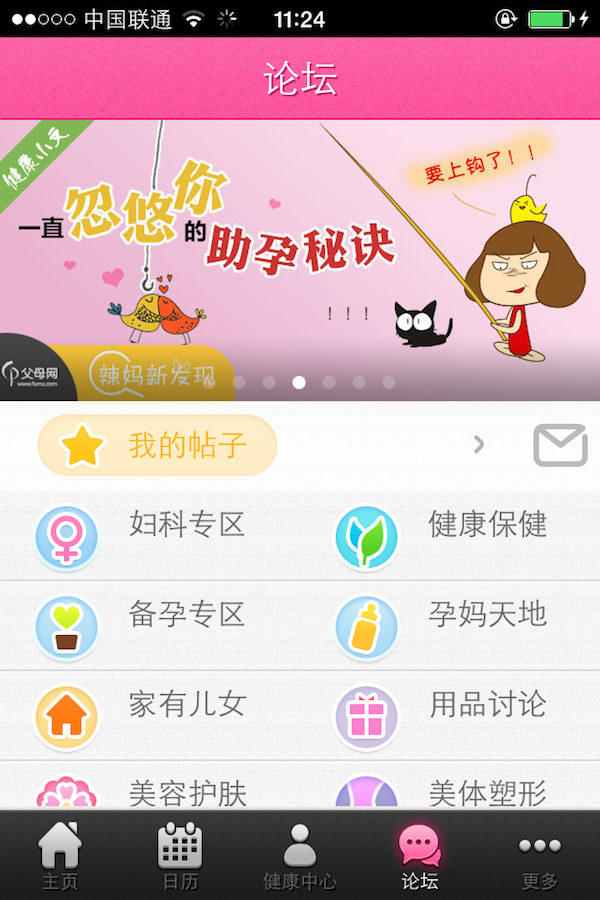Viewport: 600px width, 900px height.
Task: Open the 美体塑形 section
Action: point(450,792)
